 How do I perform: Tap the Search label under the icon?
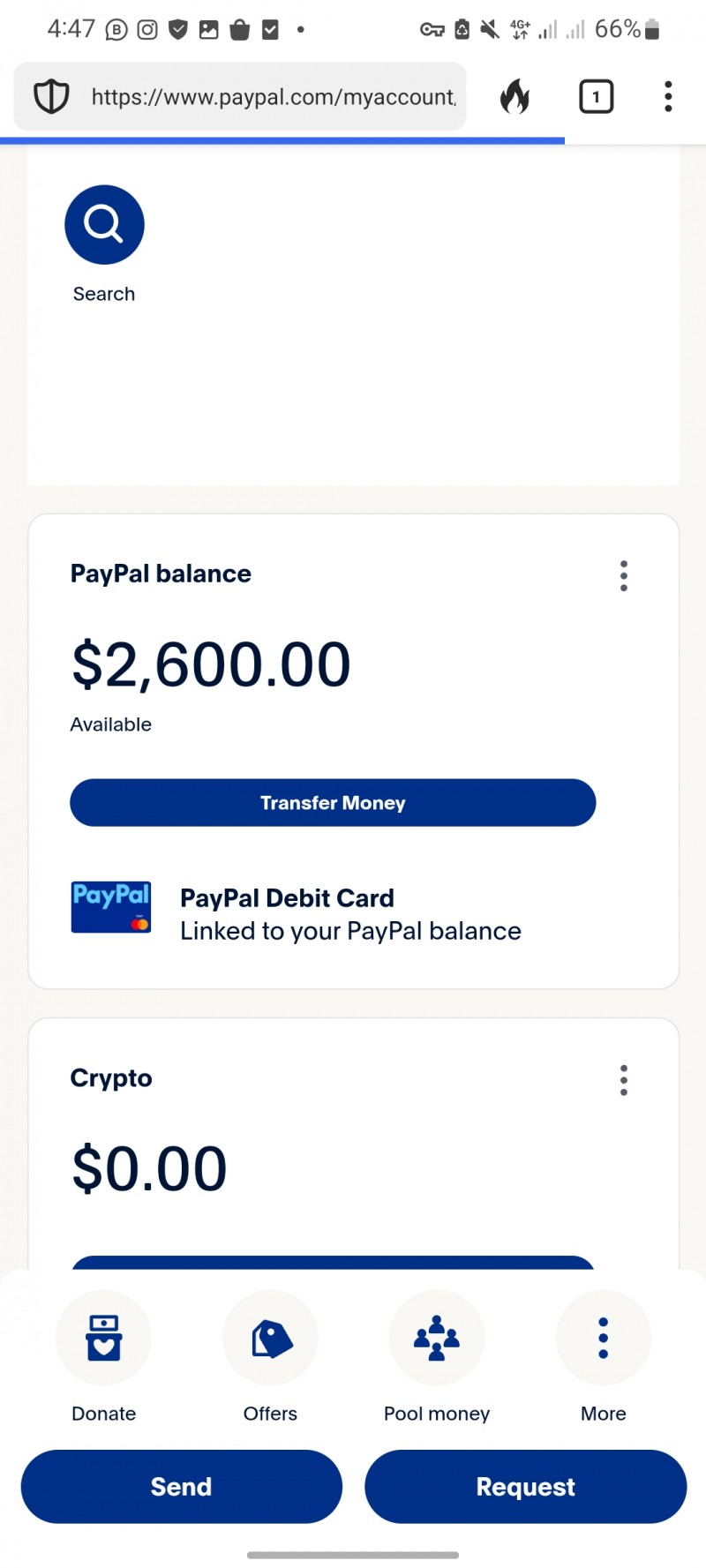(103, 293)
